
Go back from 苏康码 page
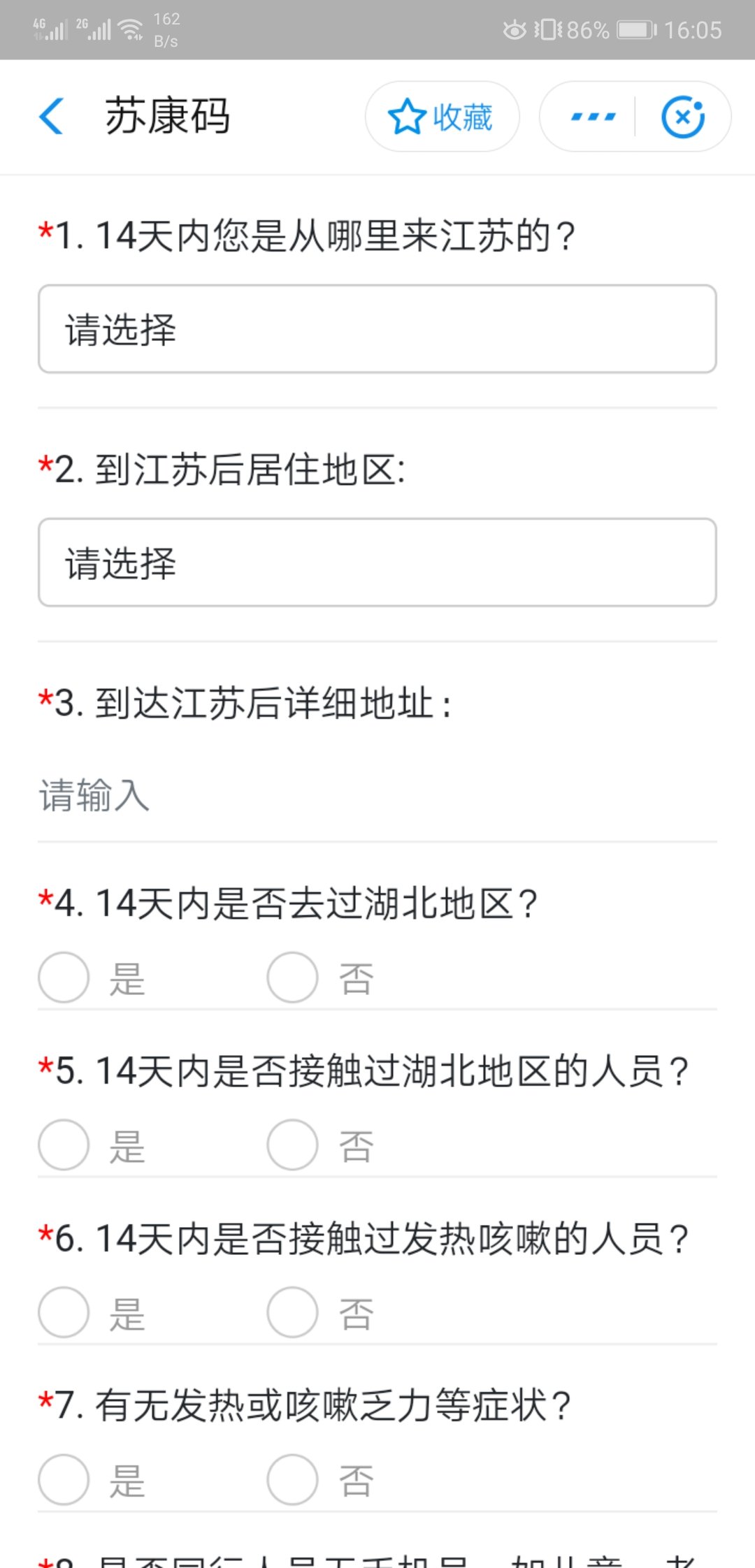tap(52, 116)
